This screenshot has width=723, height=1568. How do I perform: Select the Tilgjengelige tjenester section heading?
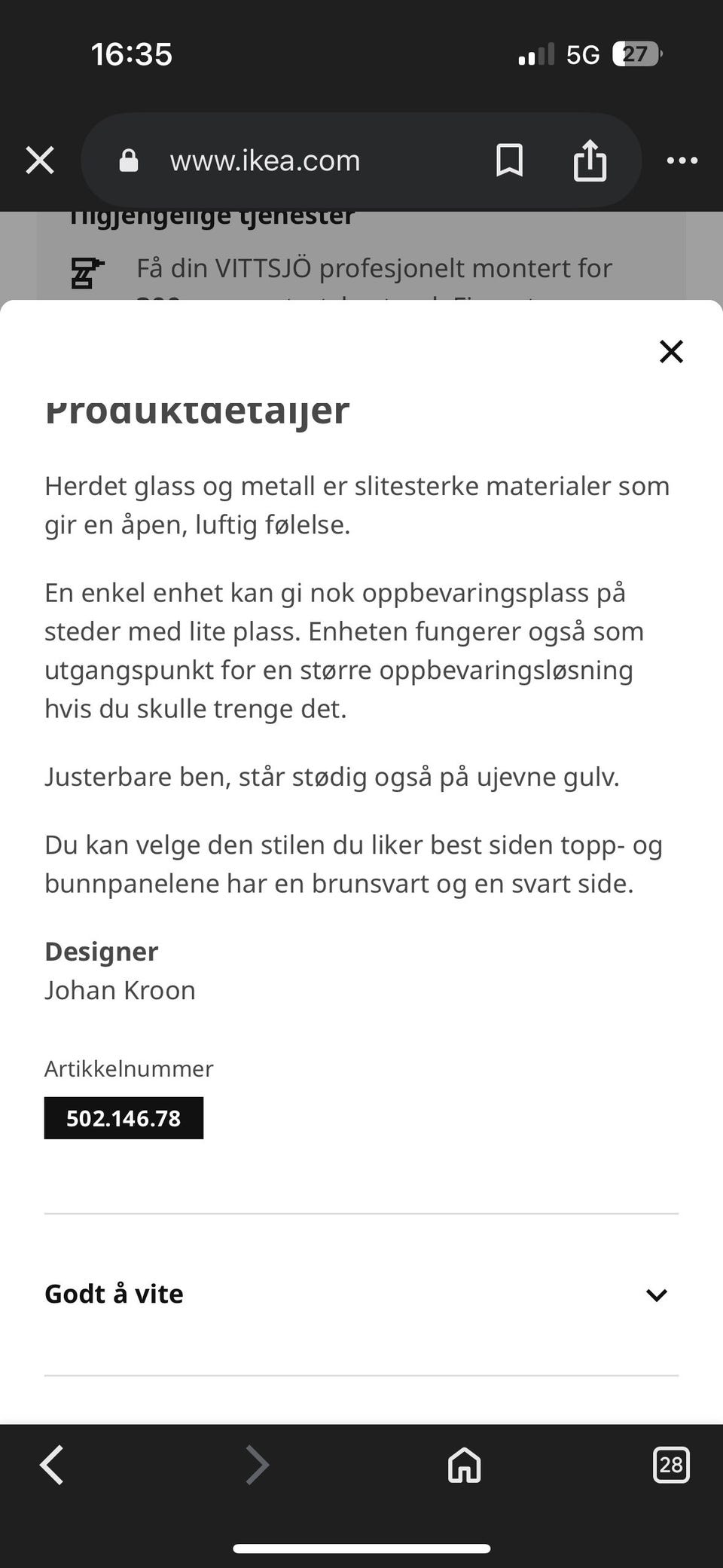pyautogui.click(x=212, y=215)
